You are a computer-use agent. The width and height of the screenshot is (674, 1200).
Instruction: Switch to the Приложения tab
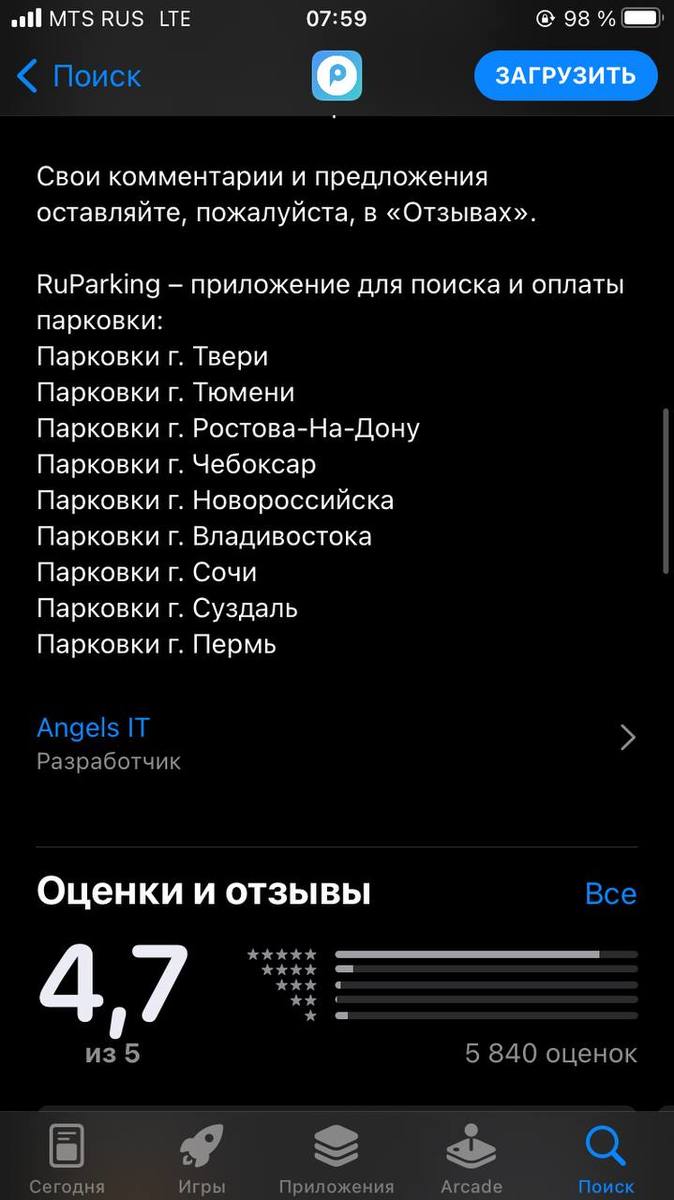coord(336,1160)
